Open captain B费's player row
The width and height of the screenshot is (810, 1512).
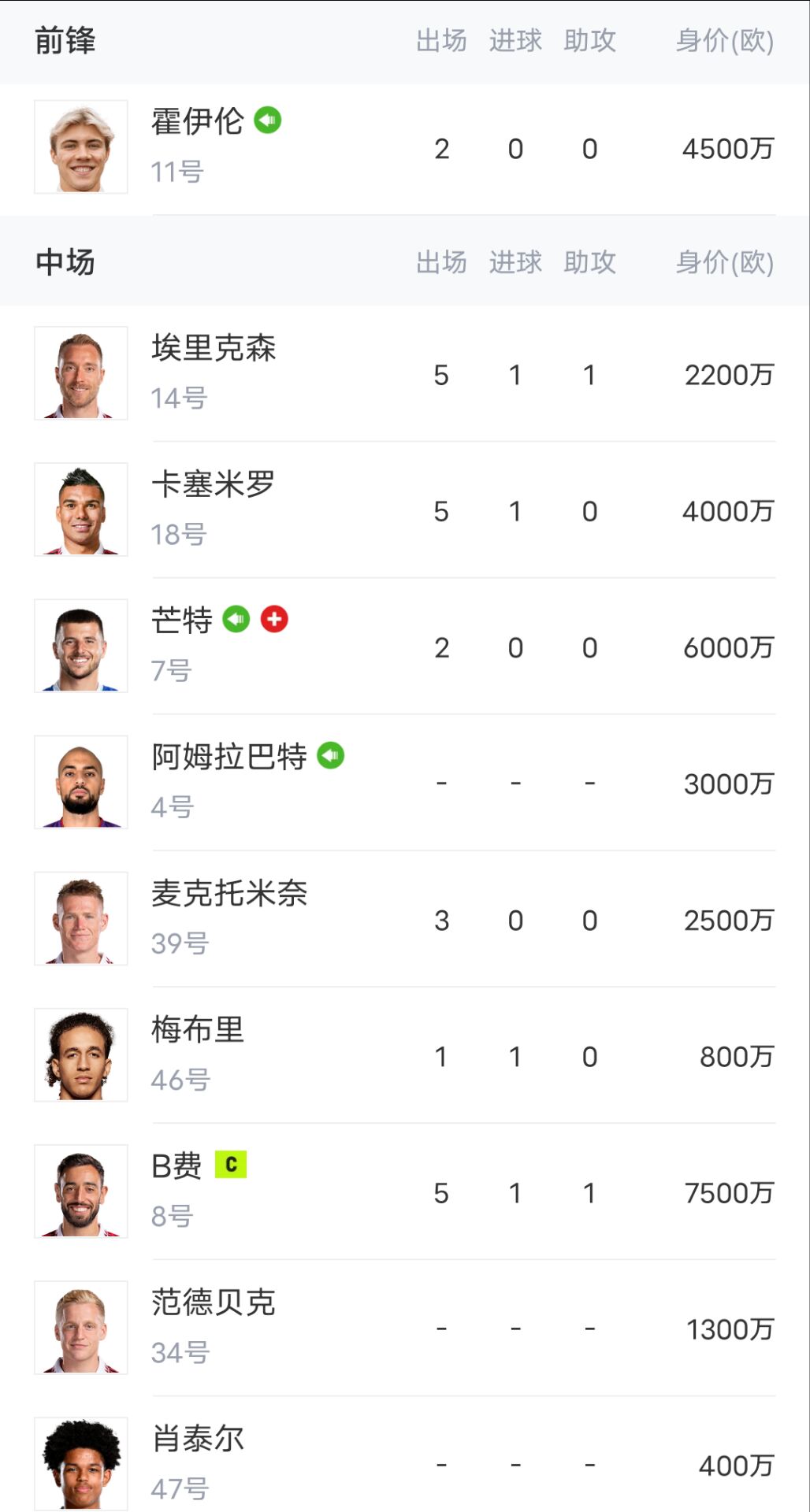click(x=405, y=1191)
